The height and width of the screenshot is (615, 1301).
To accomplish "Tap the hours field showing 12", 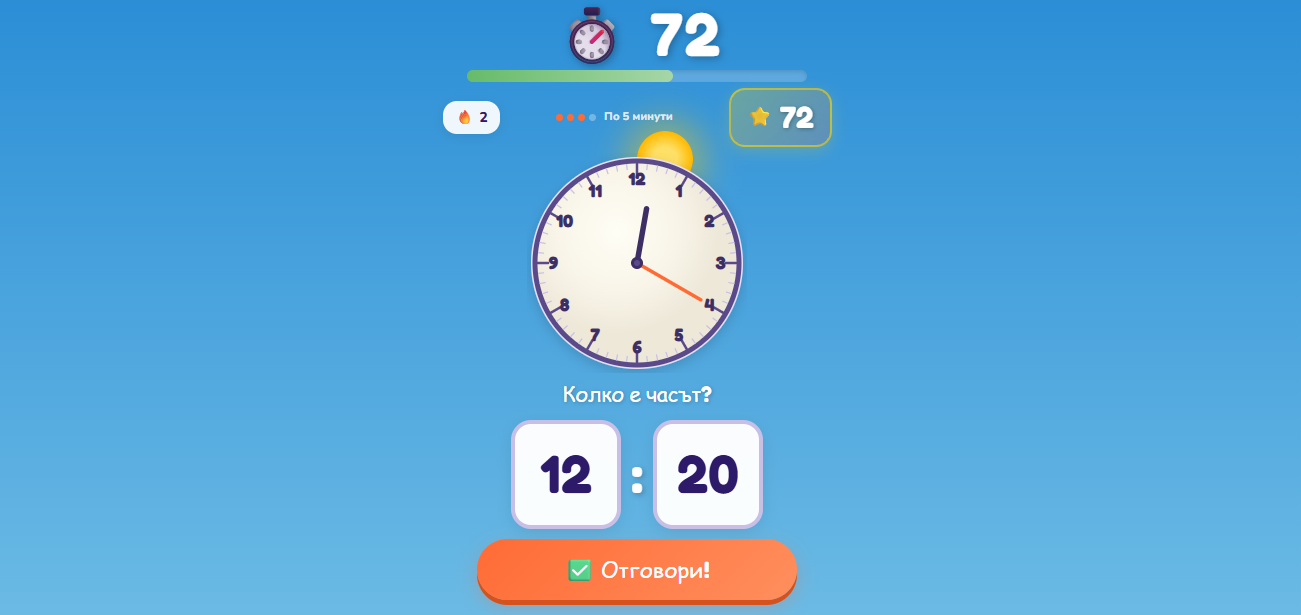I will [x=566, y=474].
